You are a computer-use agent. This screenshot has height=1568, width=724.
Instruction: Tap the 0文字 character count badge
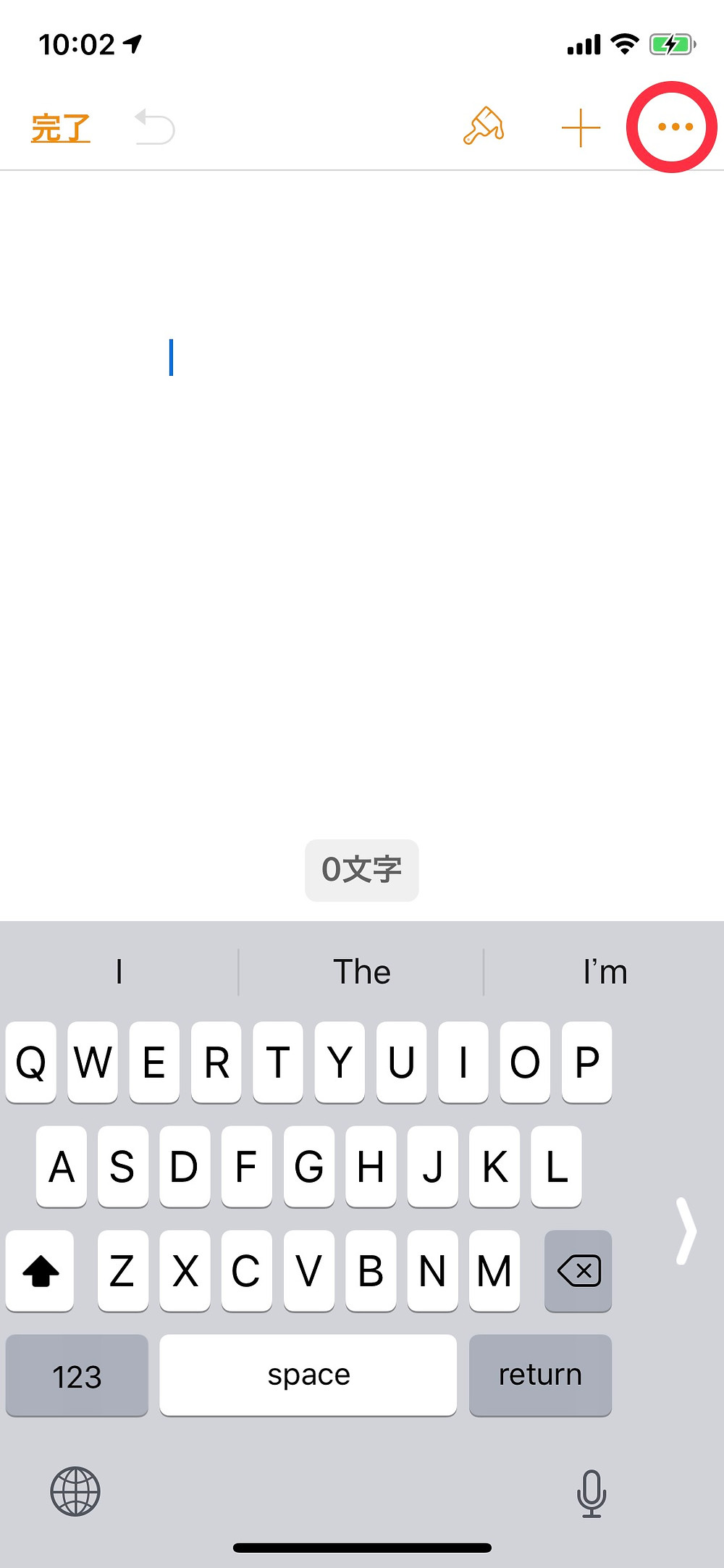click(x=362, y=870)
